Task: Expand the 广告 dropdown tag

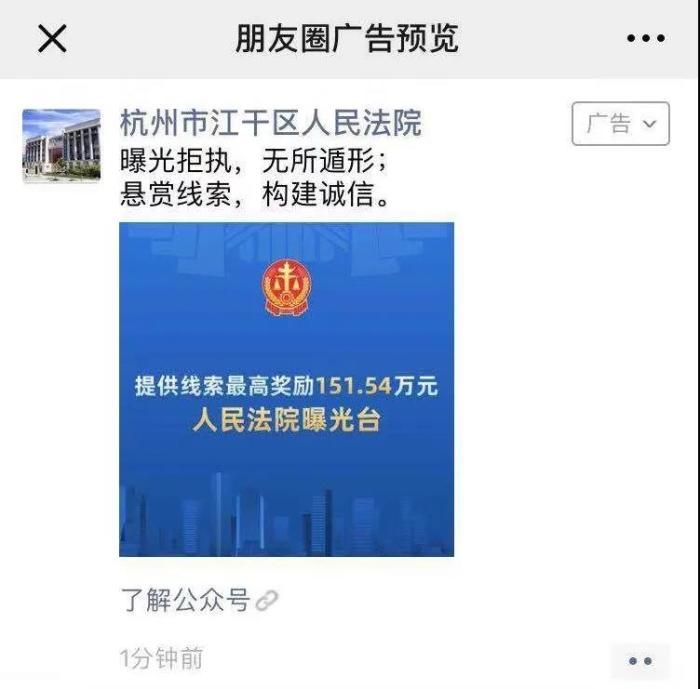Action: [620, 124]
